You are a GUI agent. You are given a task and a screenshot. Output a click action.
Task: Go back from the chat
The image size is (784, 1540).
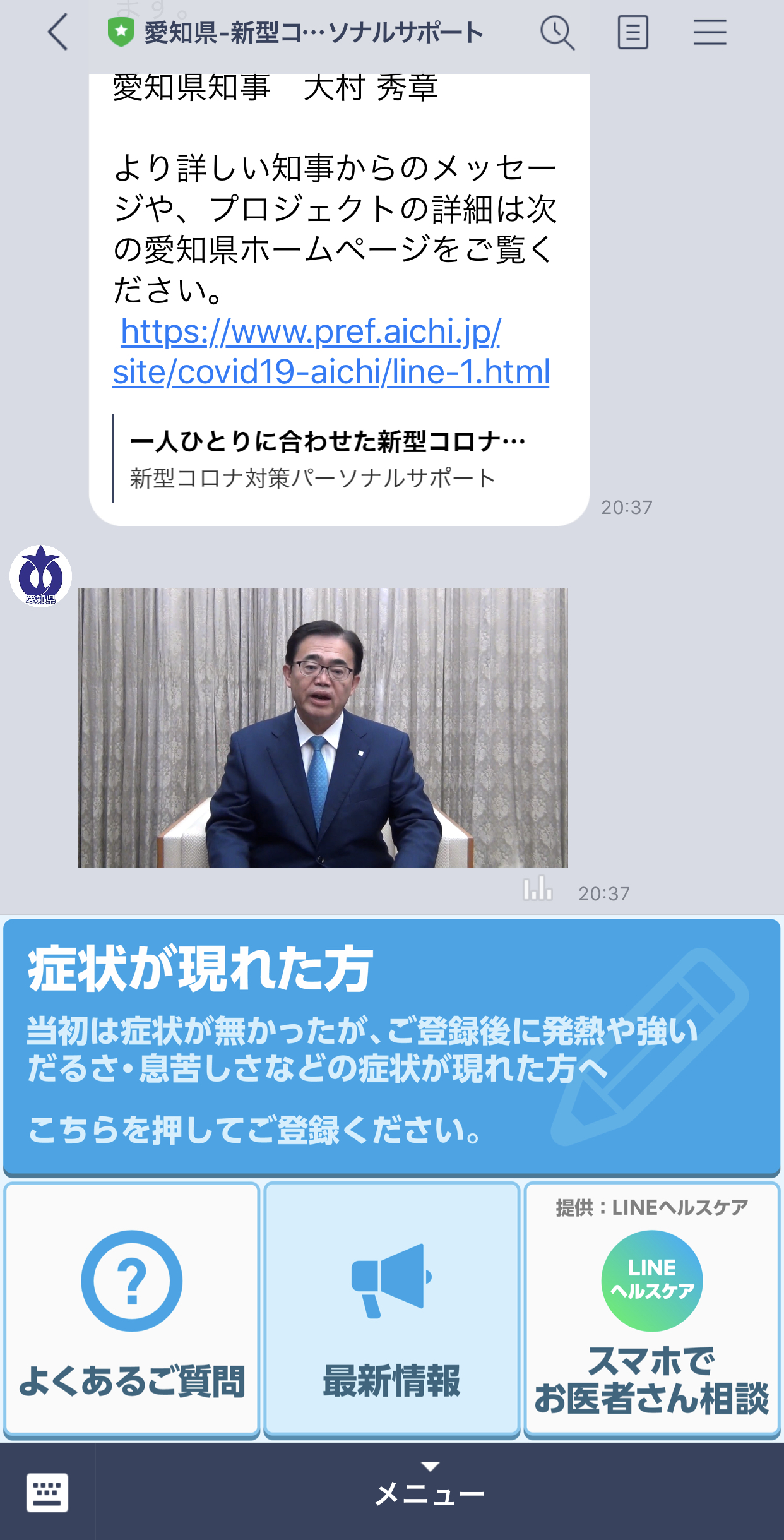point(57,33)
